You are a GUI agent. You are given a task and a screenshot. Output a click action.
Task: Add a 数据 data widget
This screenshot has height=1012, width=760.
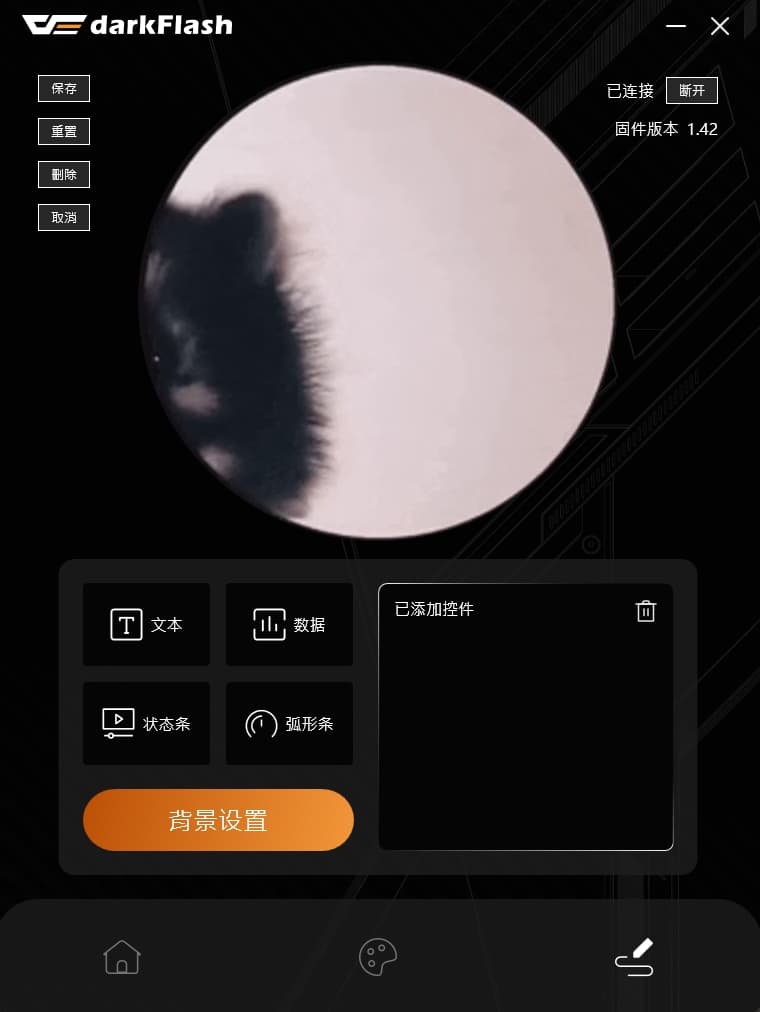(x=289, y=624)
